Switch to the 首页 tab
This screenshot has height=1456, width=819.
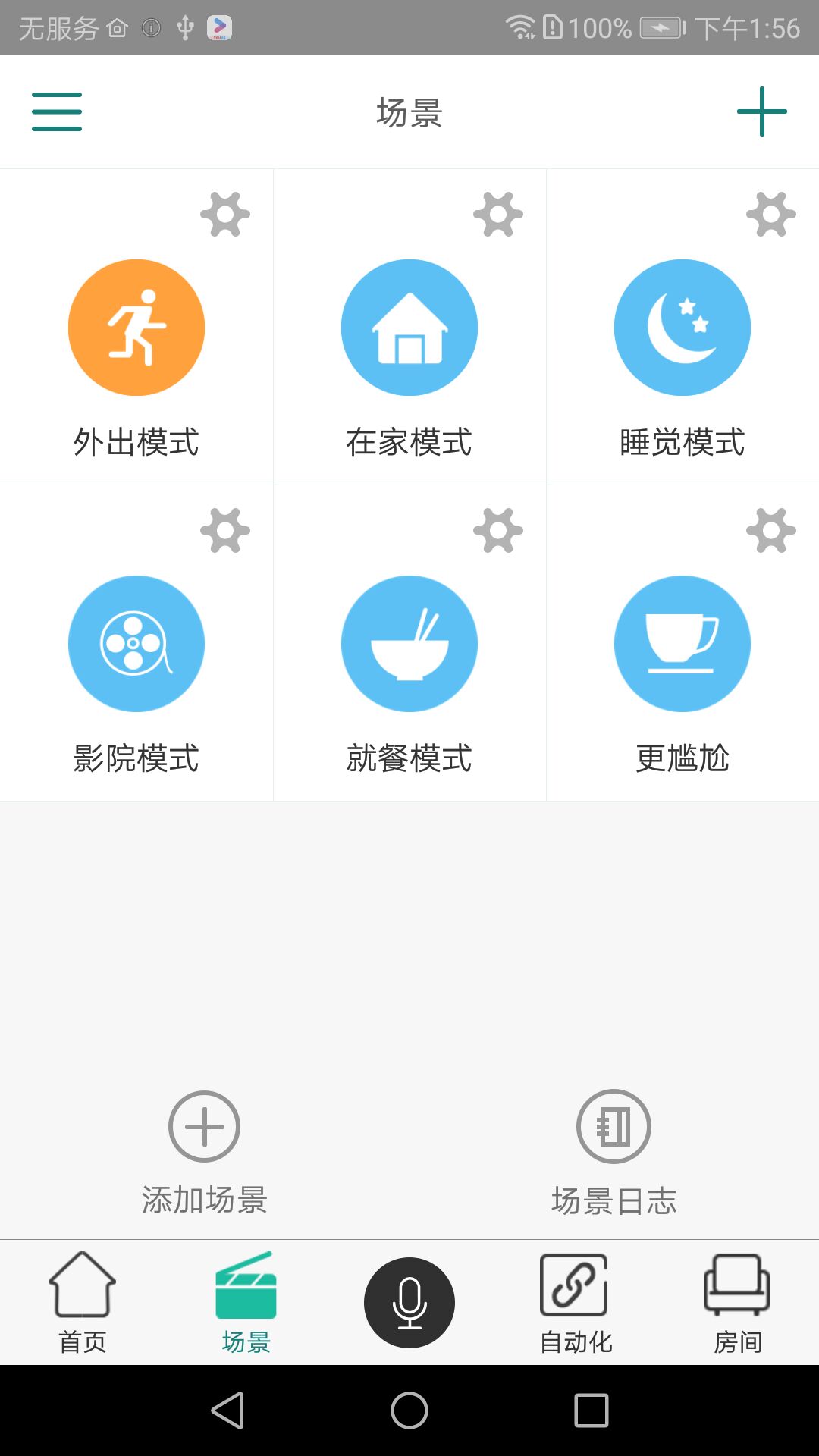83,1304
